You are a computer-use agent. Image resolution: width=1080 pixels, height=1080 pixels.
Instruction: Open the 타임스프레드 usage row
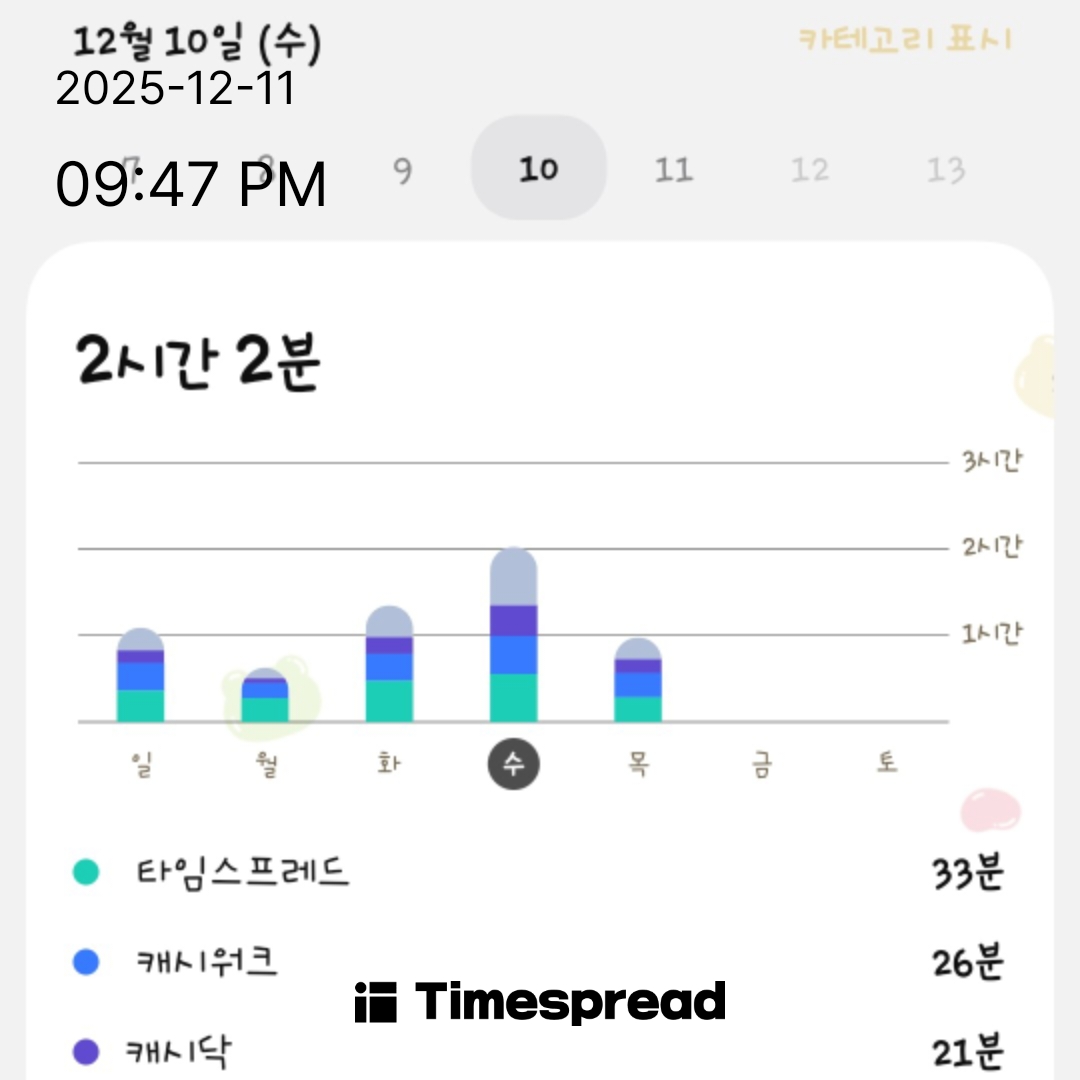[540, 873]
